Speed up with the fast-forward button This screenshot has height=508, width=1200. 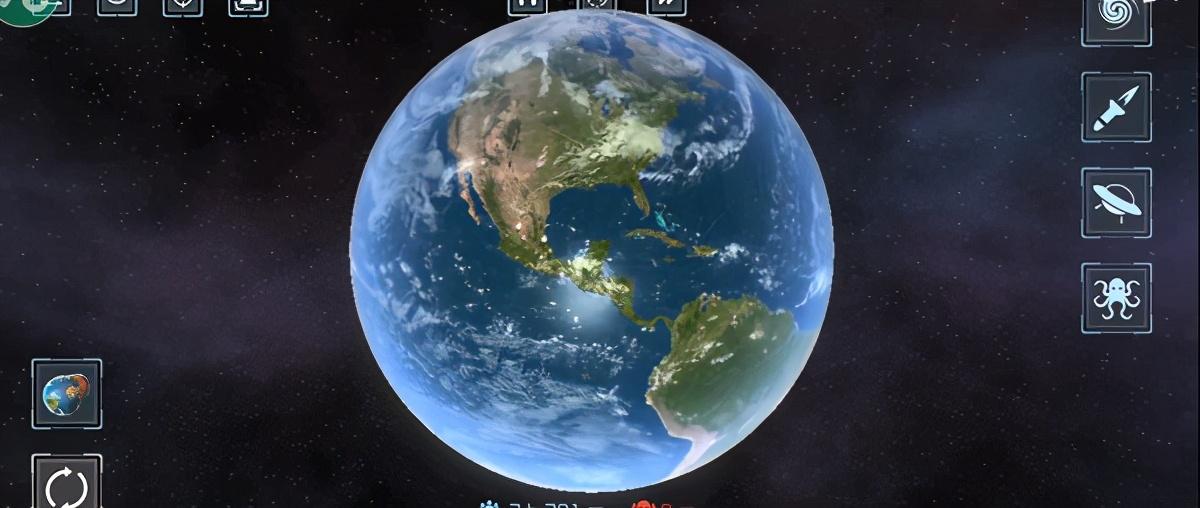pos(666,5)
